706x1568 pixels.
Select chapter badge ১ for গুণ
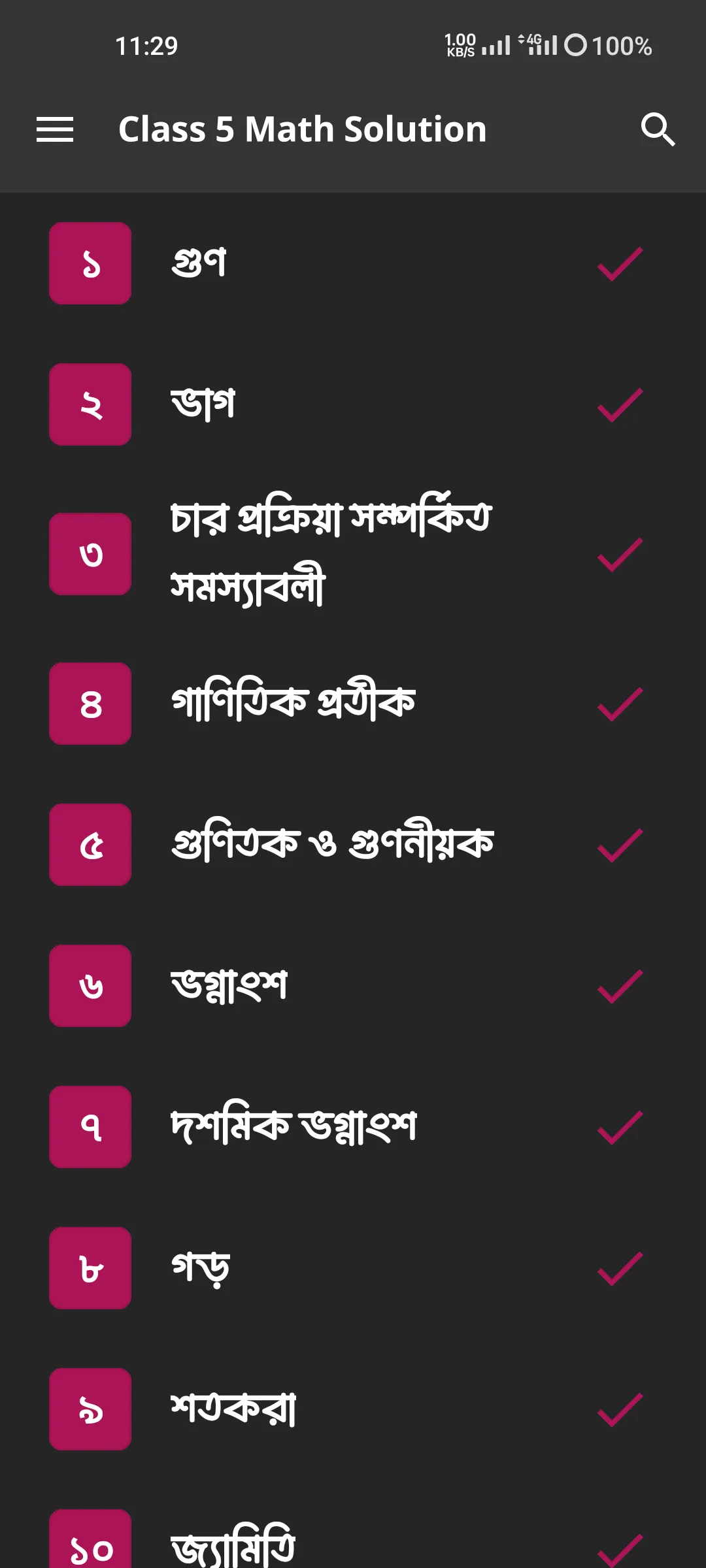click(x=90, y=263)
